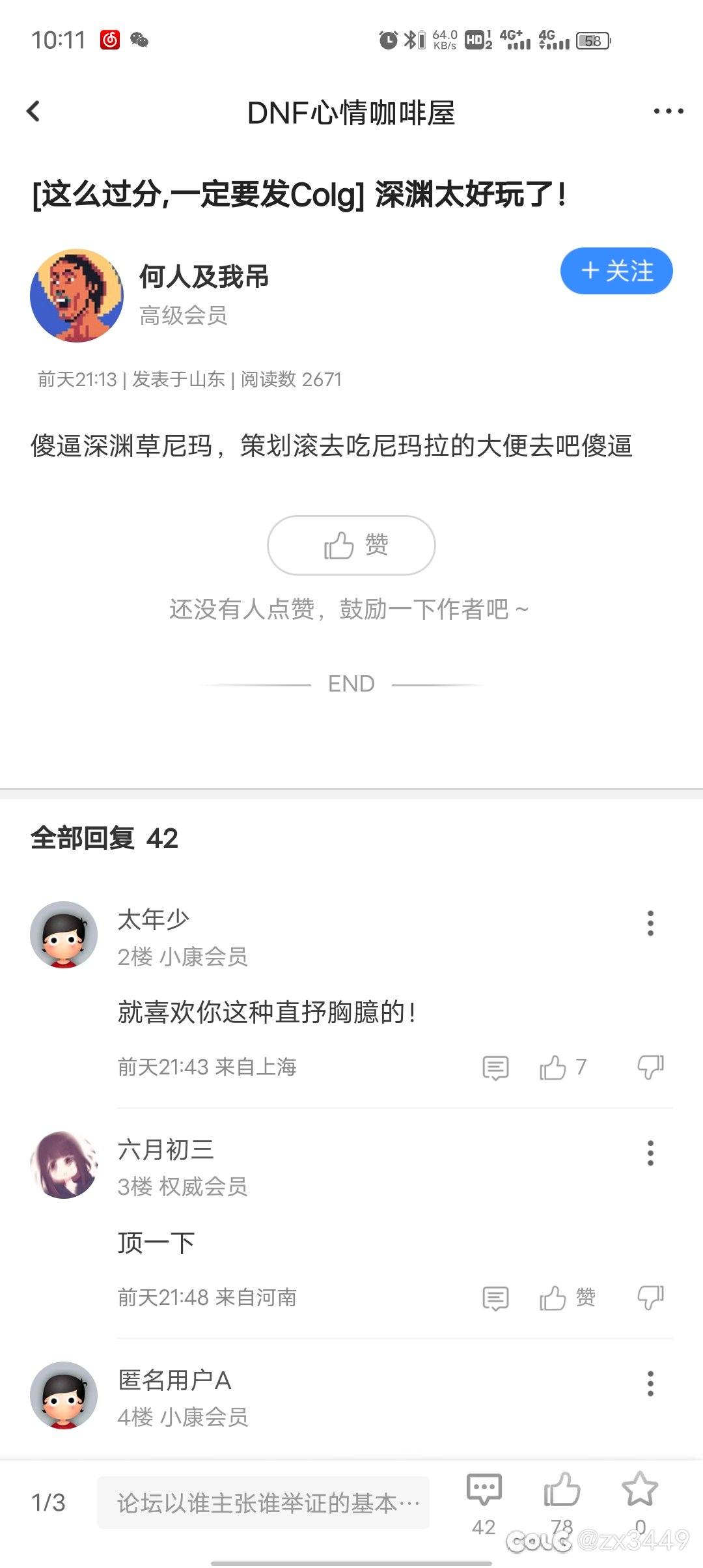Open the 1/3 page selector

click(49, 1502)
